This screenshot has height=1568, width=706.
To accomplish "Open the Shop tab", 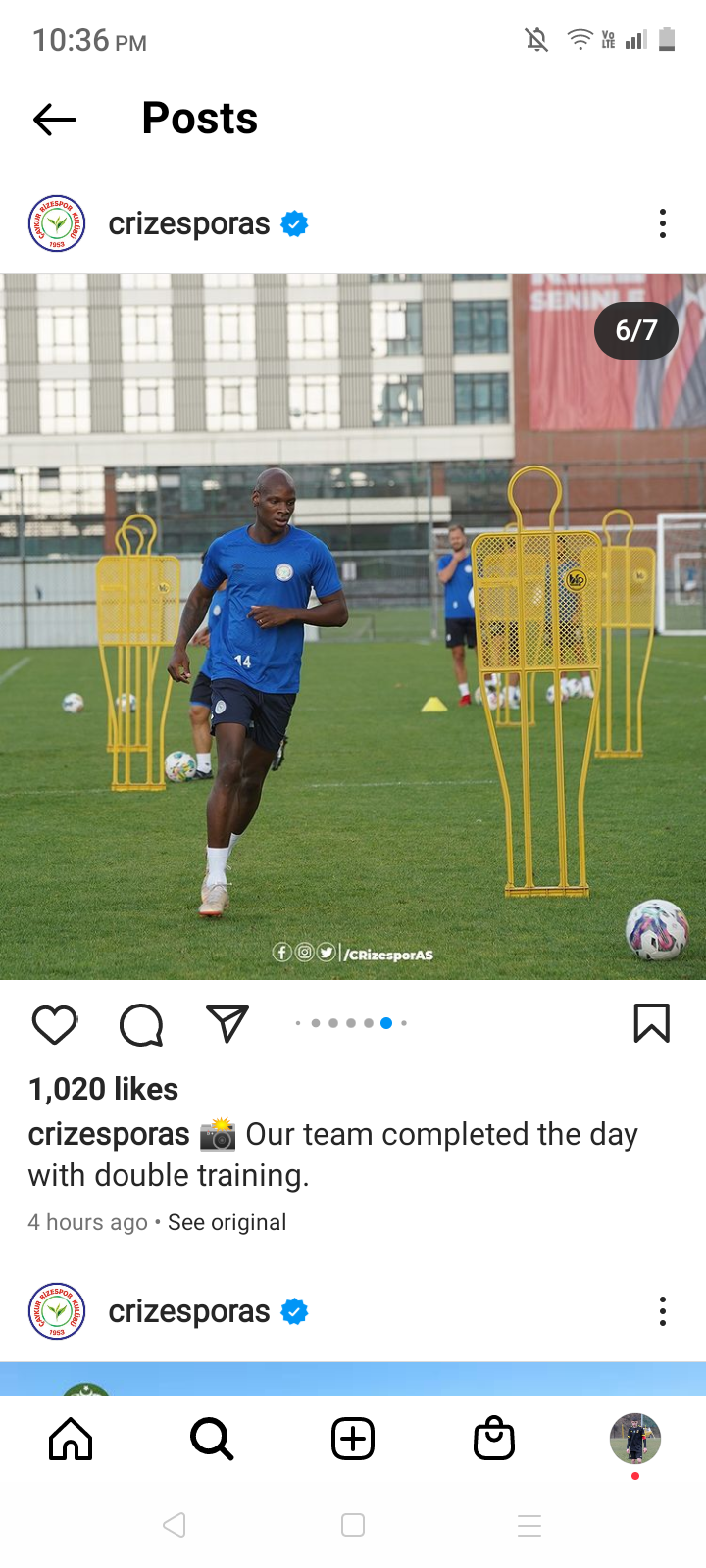I will tap(494, 1440).
